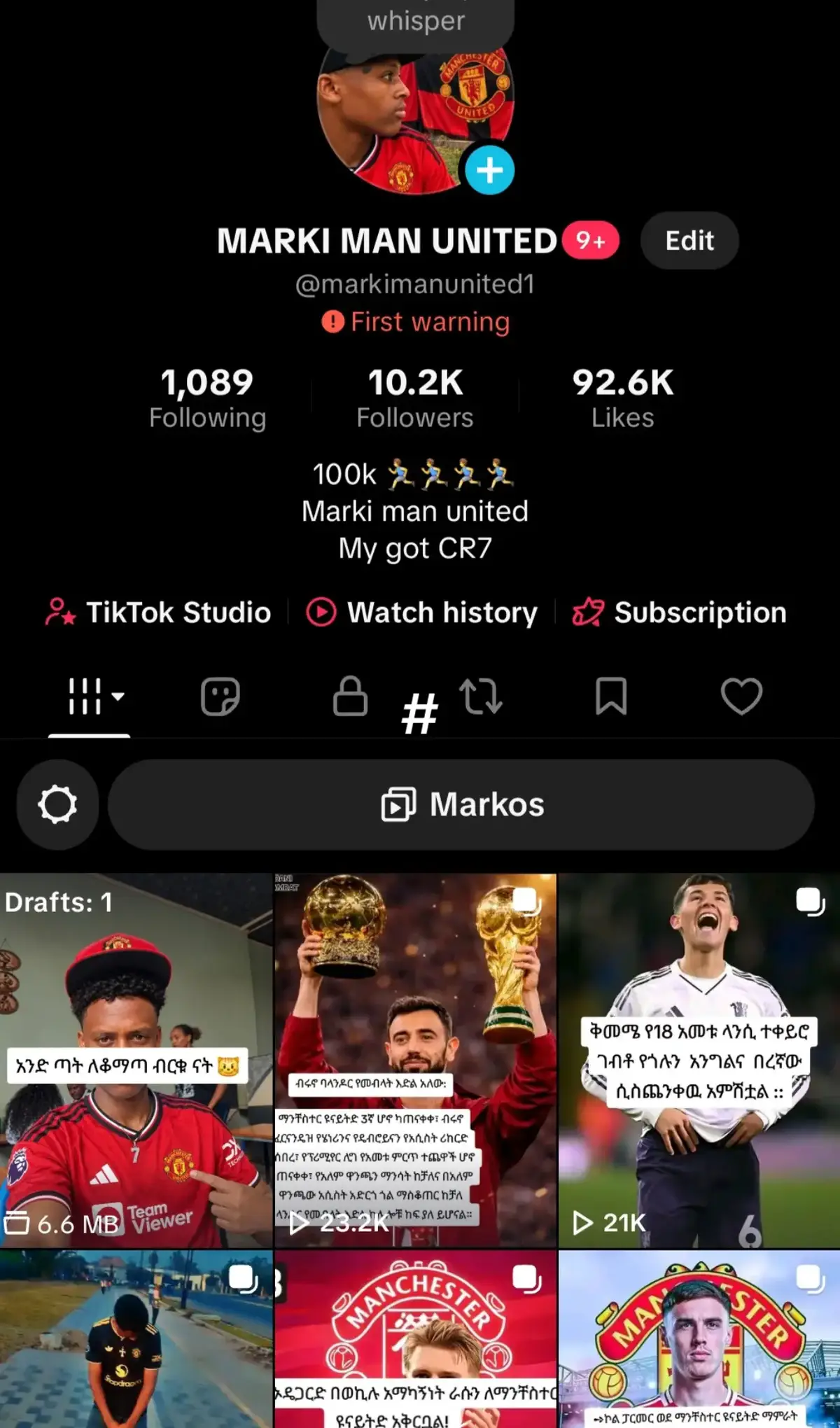Play the video with 23.2K views
Screen dimensions: 840x1428
point(416,1060)
